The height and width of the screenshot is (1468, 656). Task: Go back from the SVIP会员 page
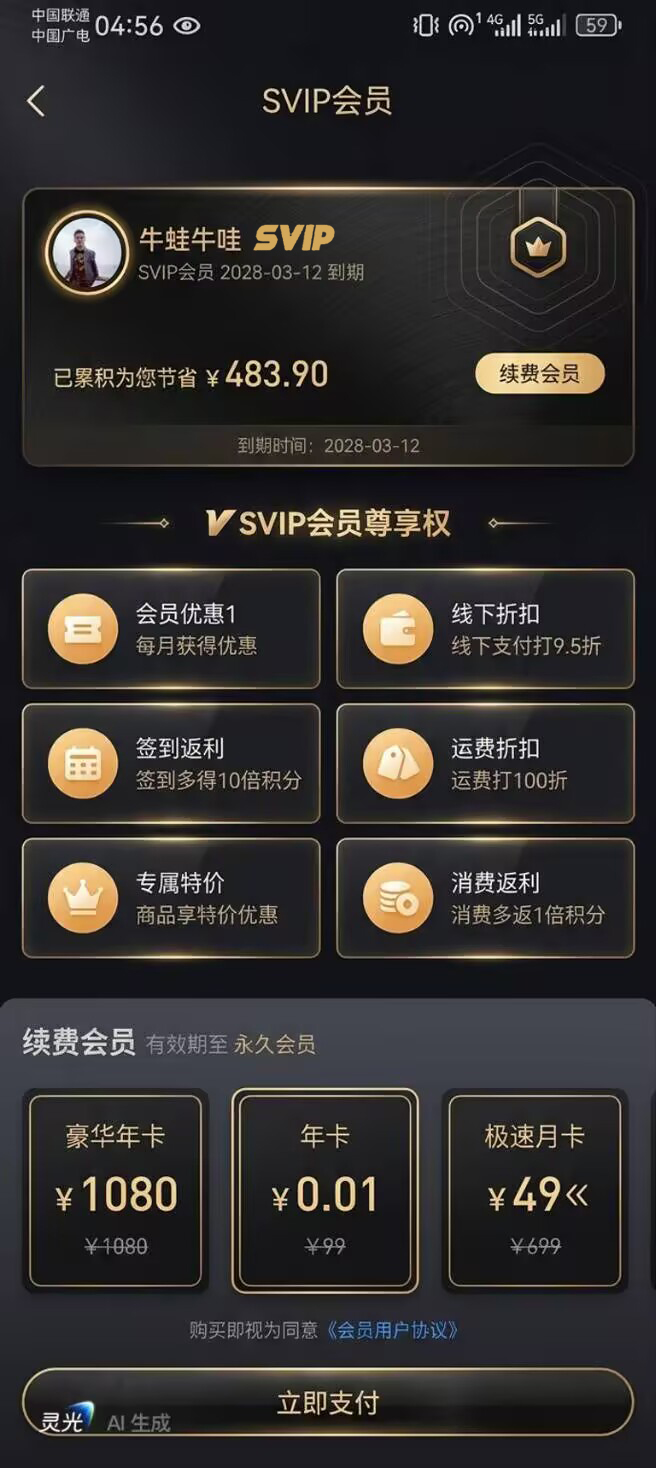[x=36, y=101]
